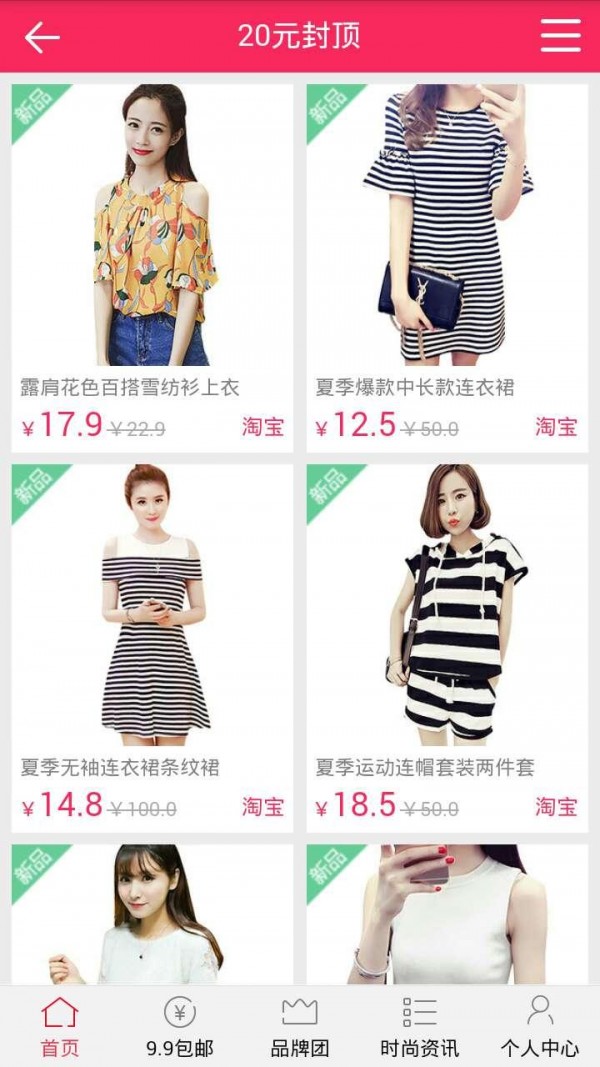Switch to the 时尚资讯 tab
The image size is (600, 1067).
pyautogui.click(x=420, y=1027)
